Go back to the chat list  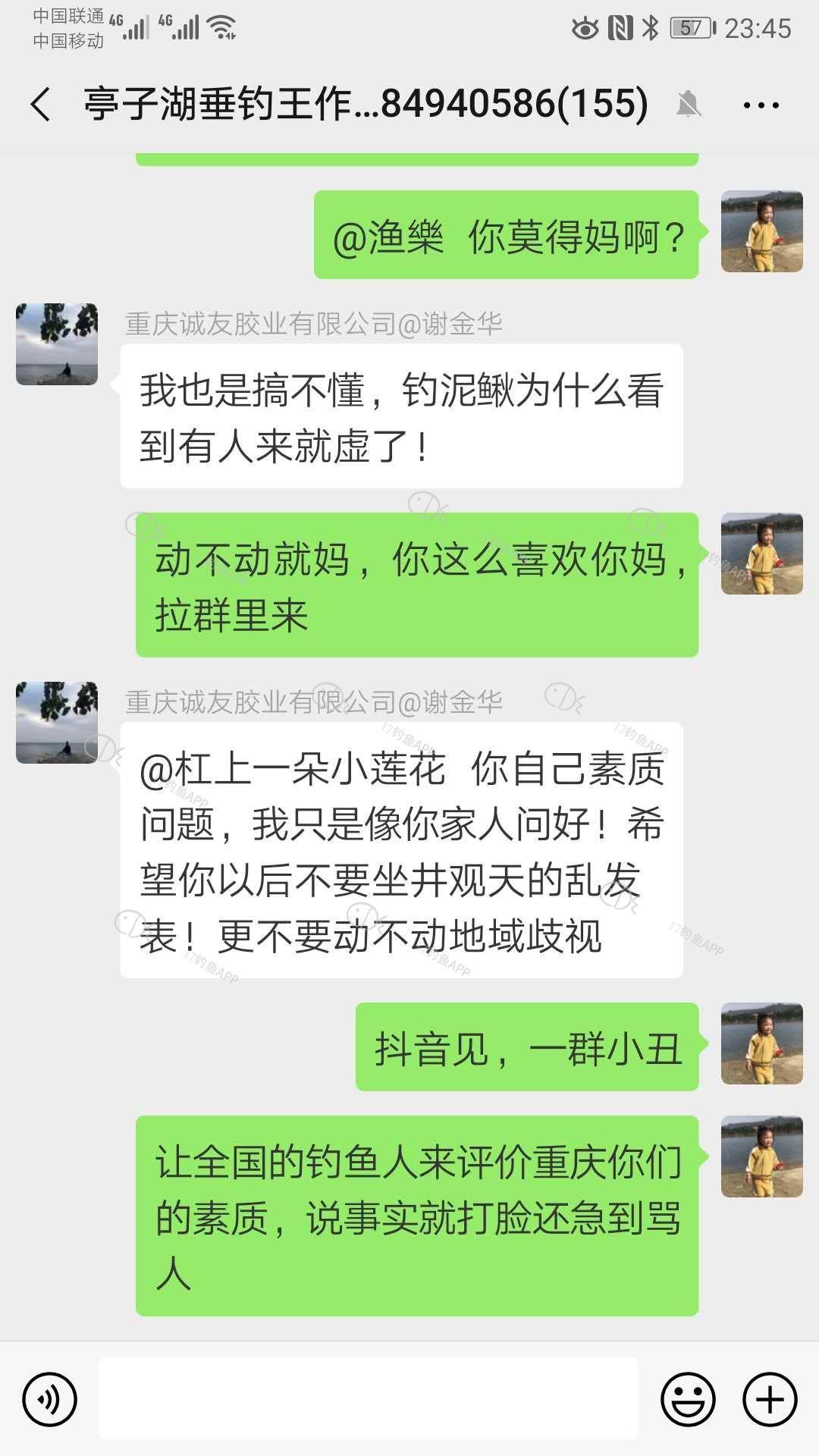click(42, 104)
